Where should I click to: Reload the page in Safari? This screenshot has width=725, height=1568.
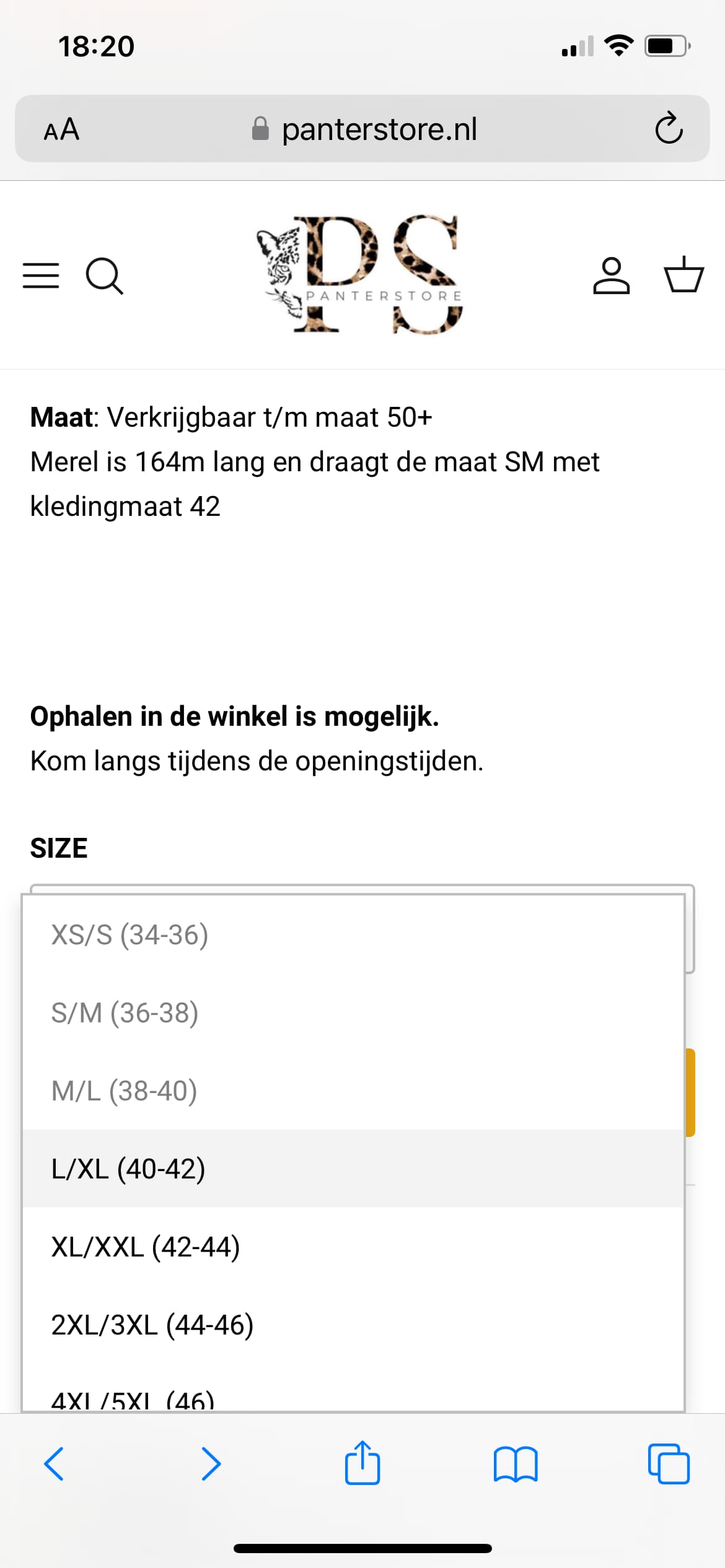[669, 128]
